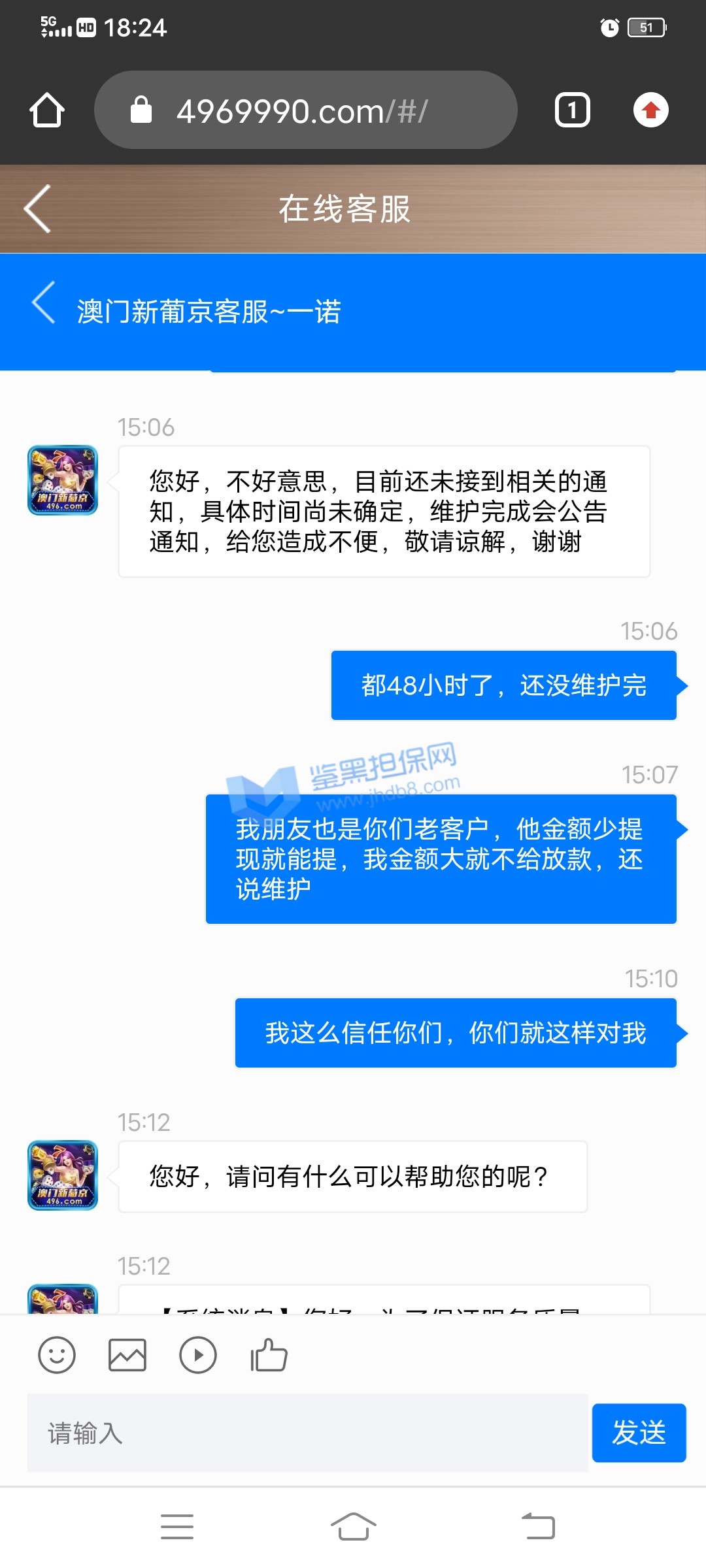Open the browser tab switcher
706x1568 pixels.
tap(572, 110)
